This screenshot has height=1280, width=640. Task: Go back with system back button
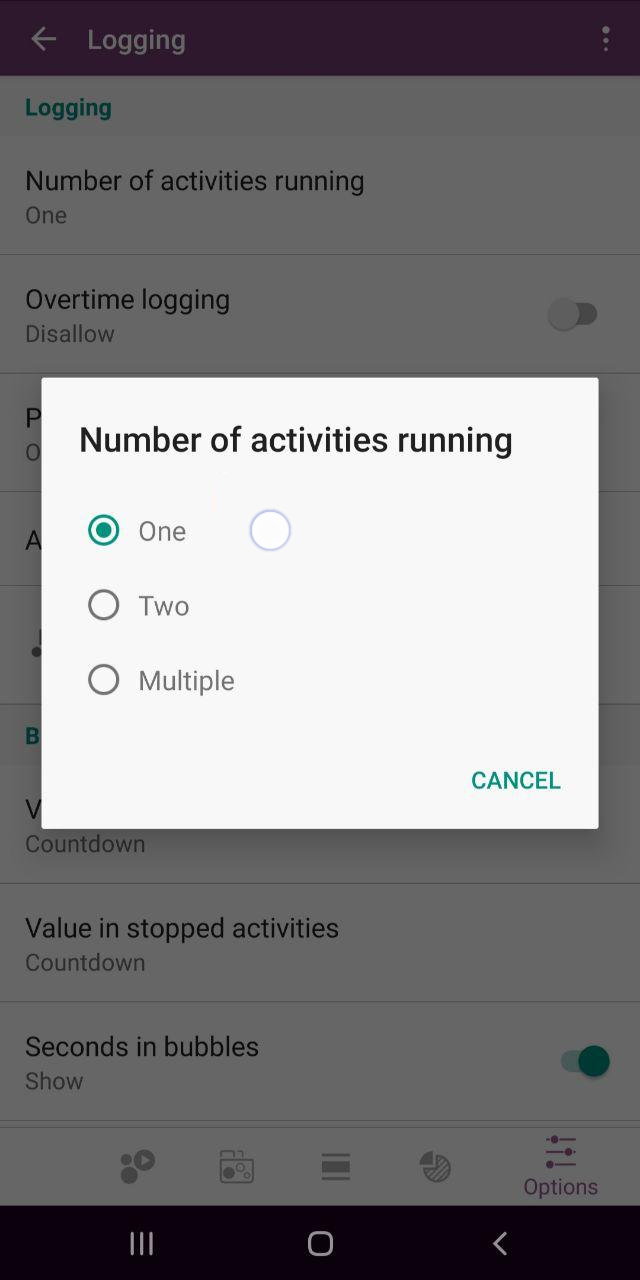tap(500, 1243)
